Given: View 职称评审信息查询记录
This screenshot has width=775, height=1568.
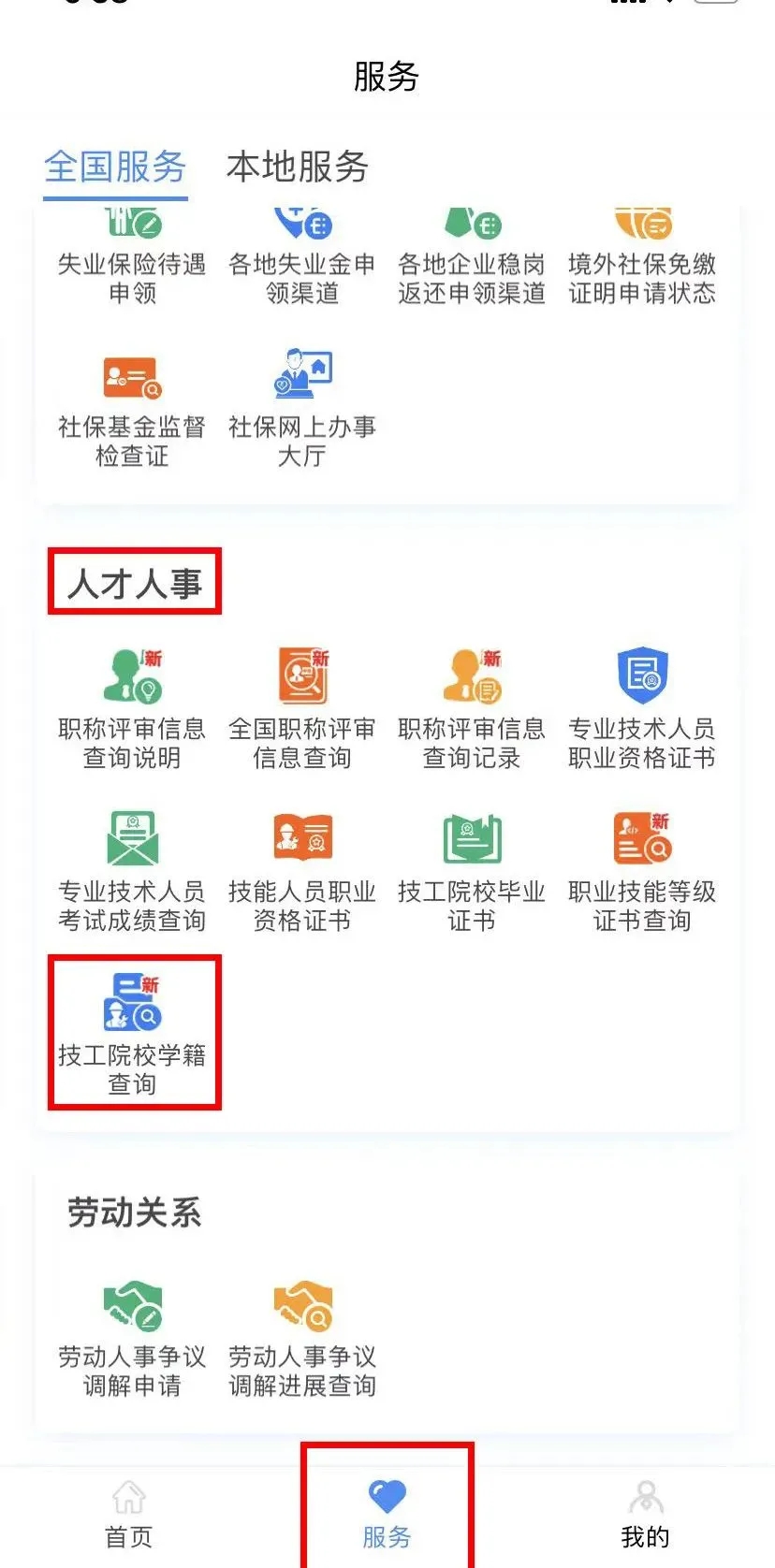Looking at the screenshot, I should (x=473, y=702).
